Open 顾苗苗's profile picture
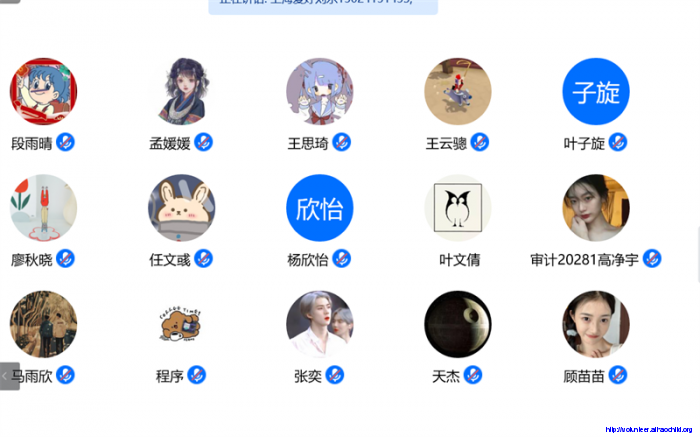Image resolution: width=700 pixels, height=437 pixels. 596,324
